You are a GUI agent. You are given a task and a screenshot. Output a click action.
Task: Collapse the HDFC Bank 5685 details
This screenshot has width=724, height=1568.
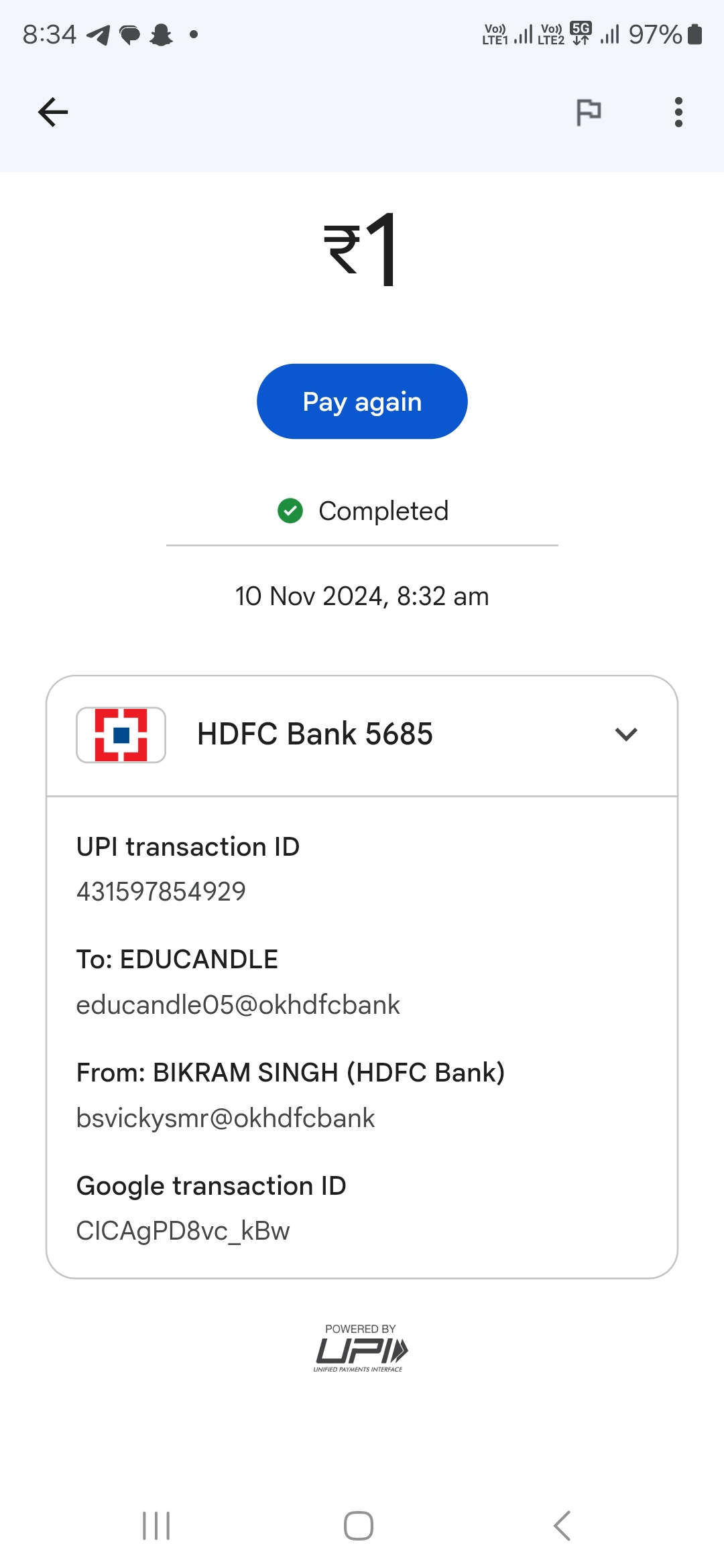[x=625, y=734]
